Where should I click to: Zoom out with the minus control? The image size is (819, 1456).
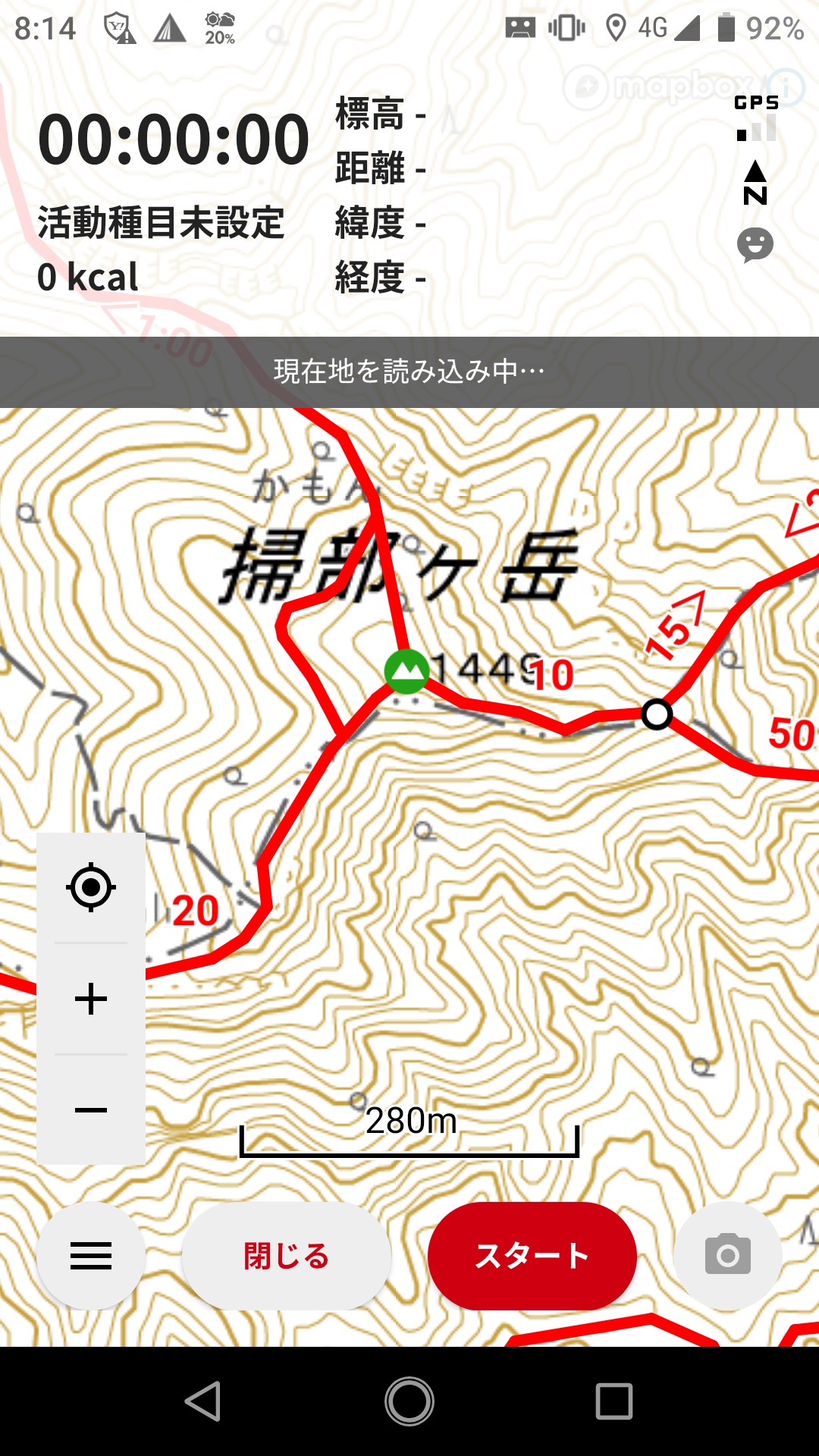click(90, 1109)
